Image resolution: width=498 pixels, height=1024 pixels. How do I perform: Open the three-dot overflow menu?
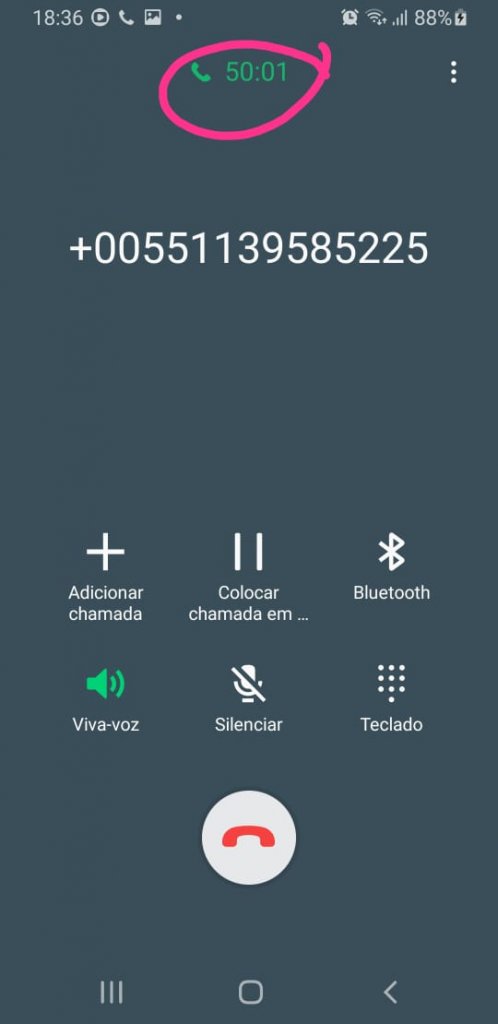click(x=453, y=72)
